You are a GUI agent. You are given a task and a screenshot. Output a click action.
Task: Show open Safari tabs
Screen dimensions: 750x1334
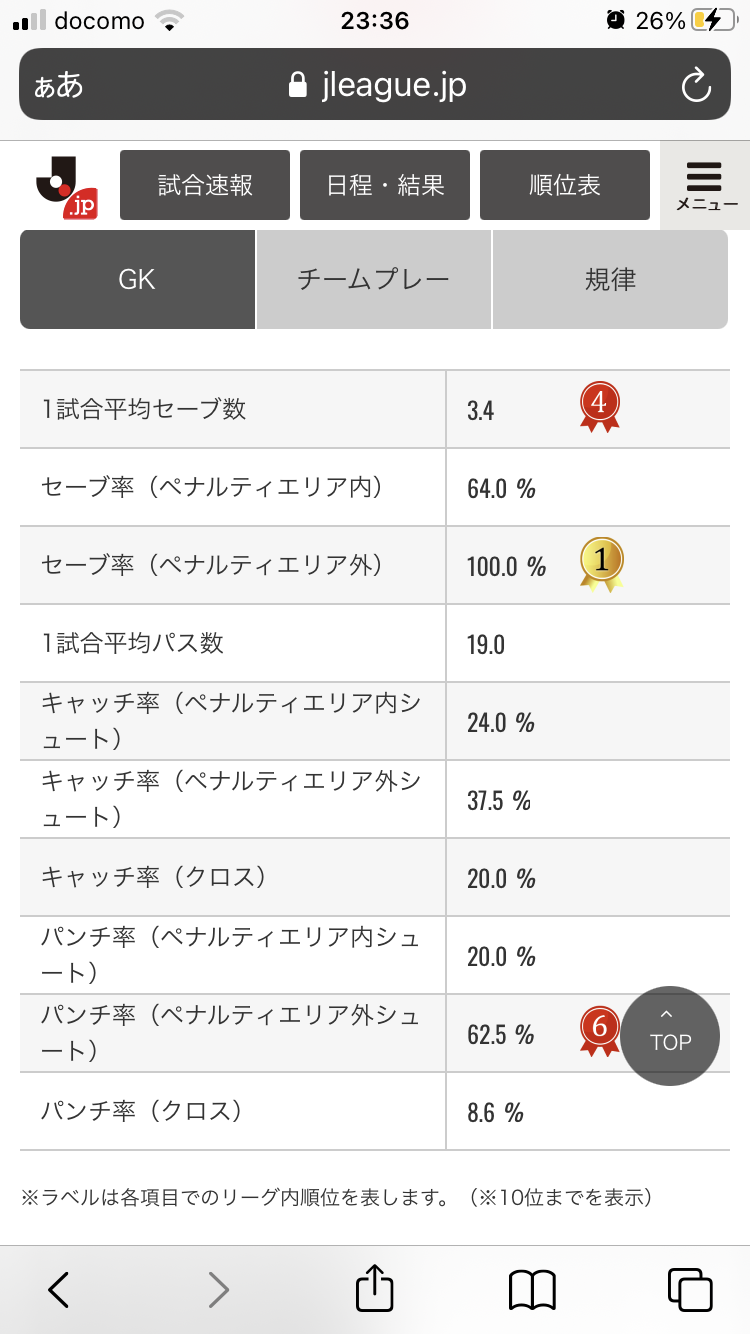coord(690,1290)
